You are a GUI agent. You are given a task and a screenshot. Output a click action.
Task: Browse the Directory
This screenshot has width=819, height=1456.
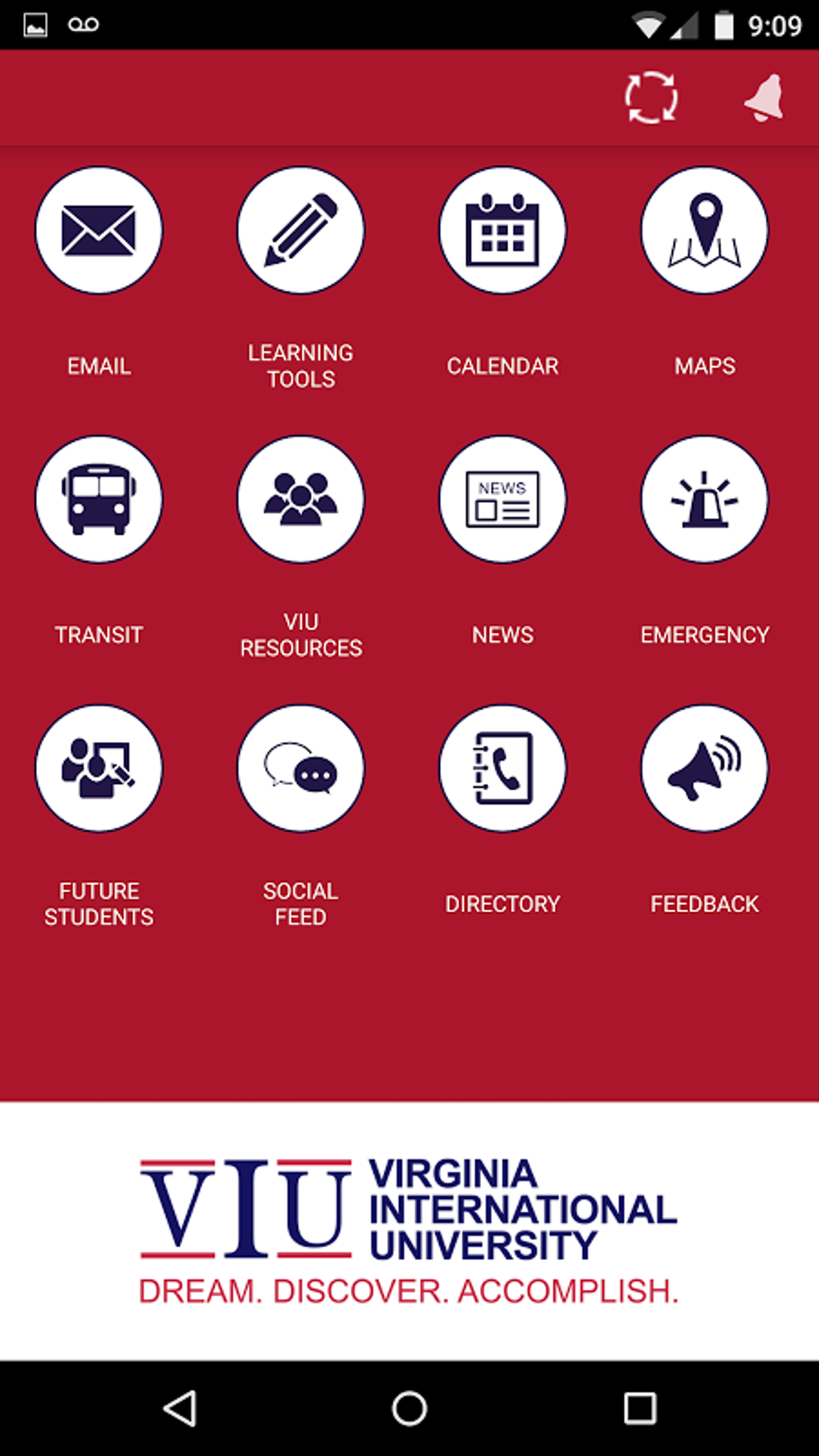coord(503,769)
